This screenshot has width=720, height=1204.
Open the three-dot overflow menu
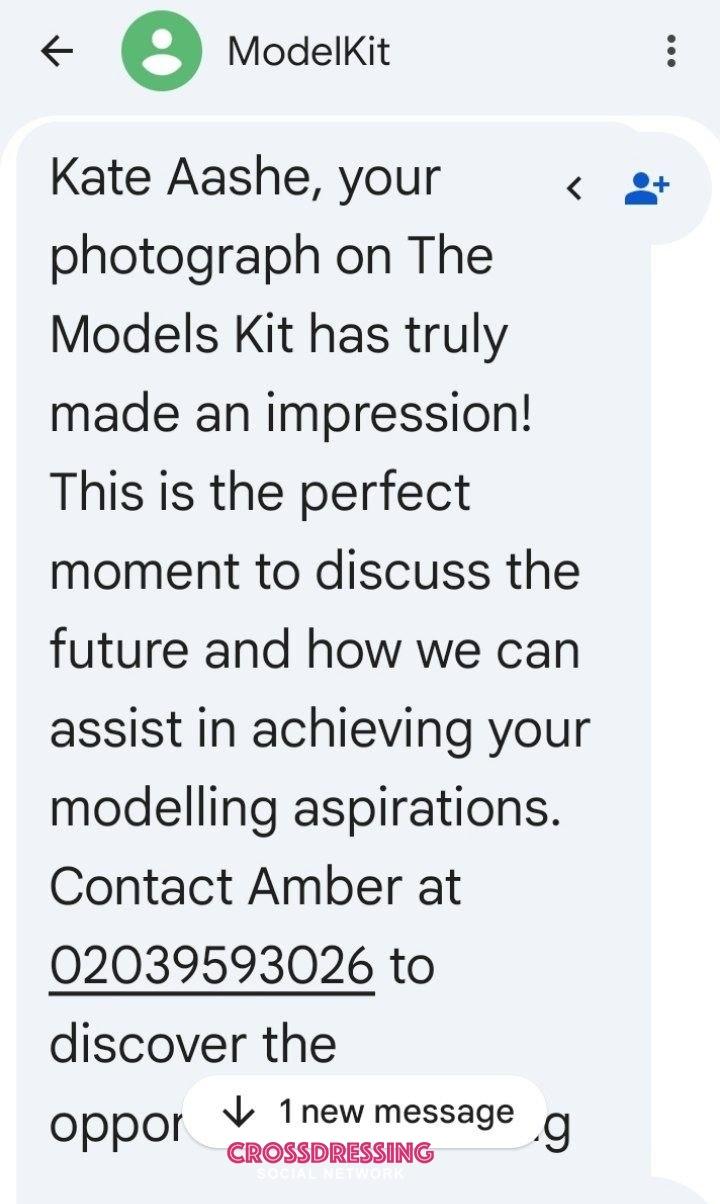point(671,51)
